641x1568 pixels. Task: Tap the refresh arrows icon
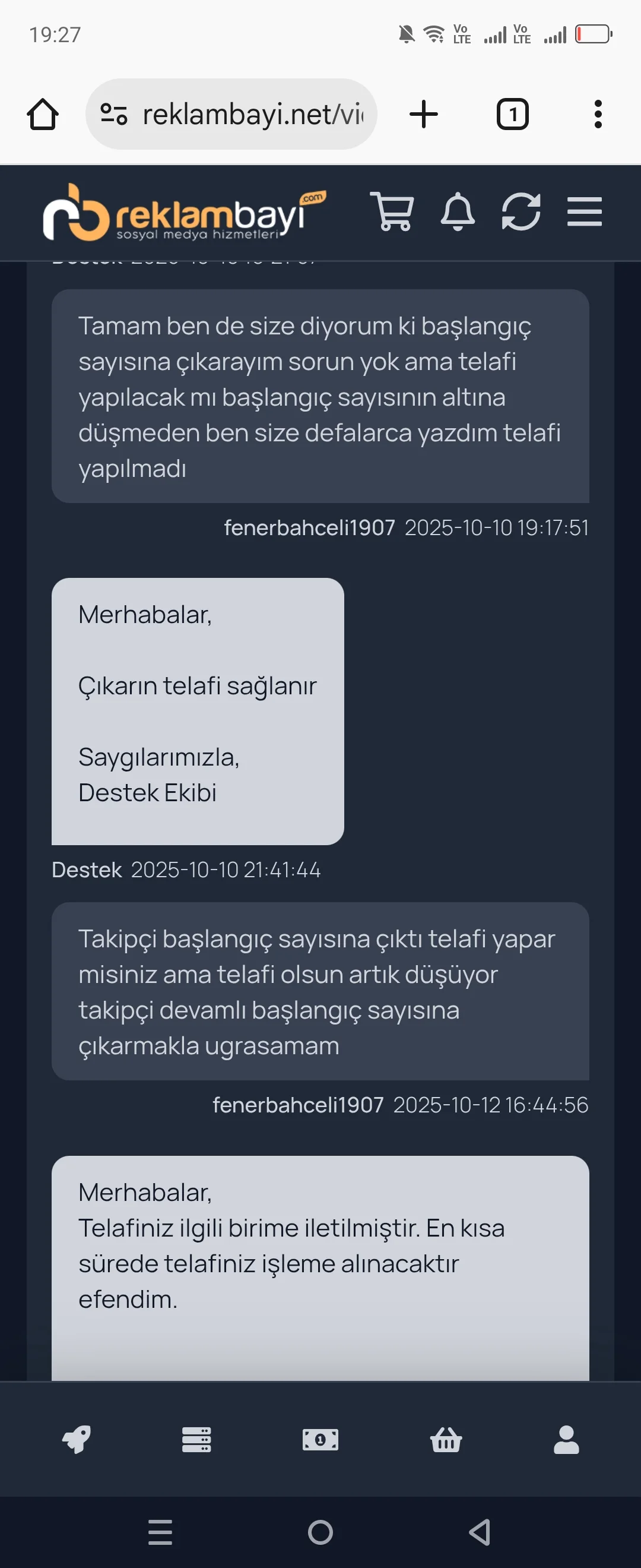coord(521,212)
